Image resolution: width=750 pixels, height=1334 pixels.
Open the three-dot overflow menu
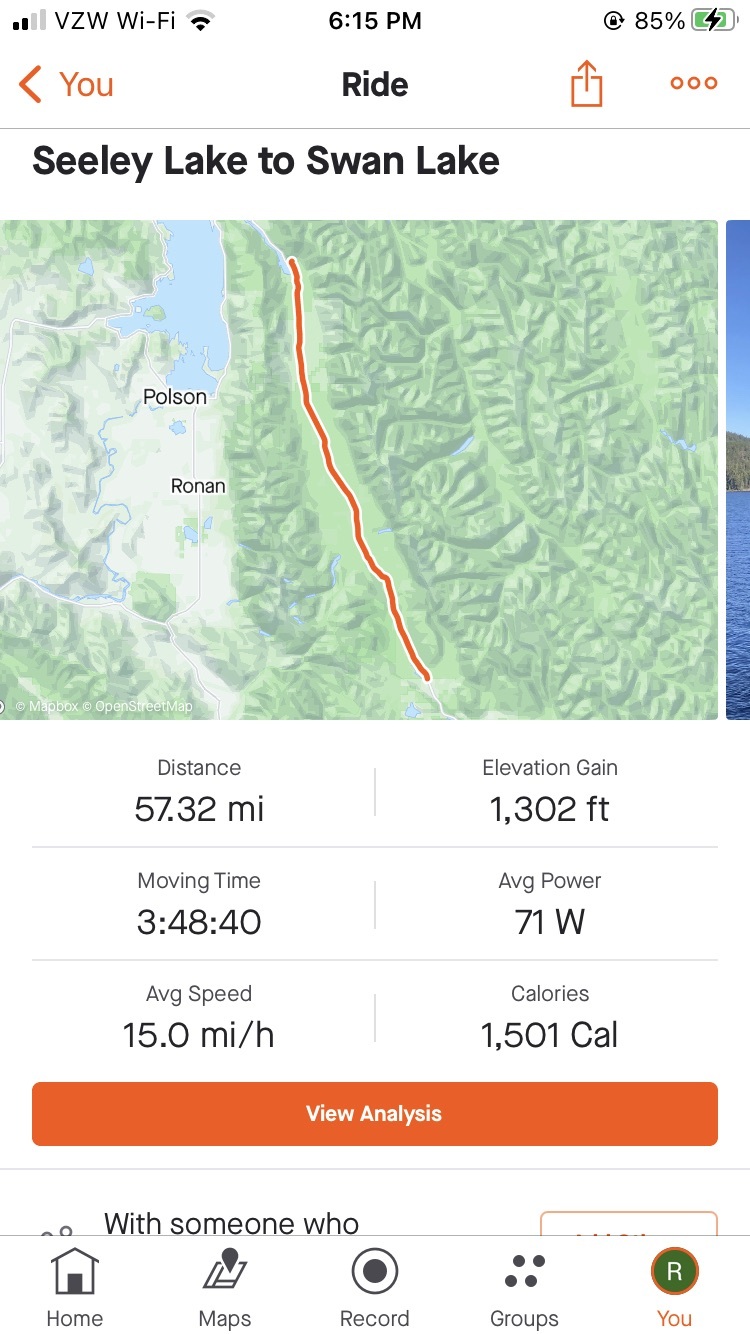click(693, 84)
